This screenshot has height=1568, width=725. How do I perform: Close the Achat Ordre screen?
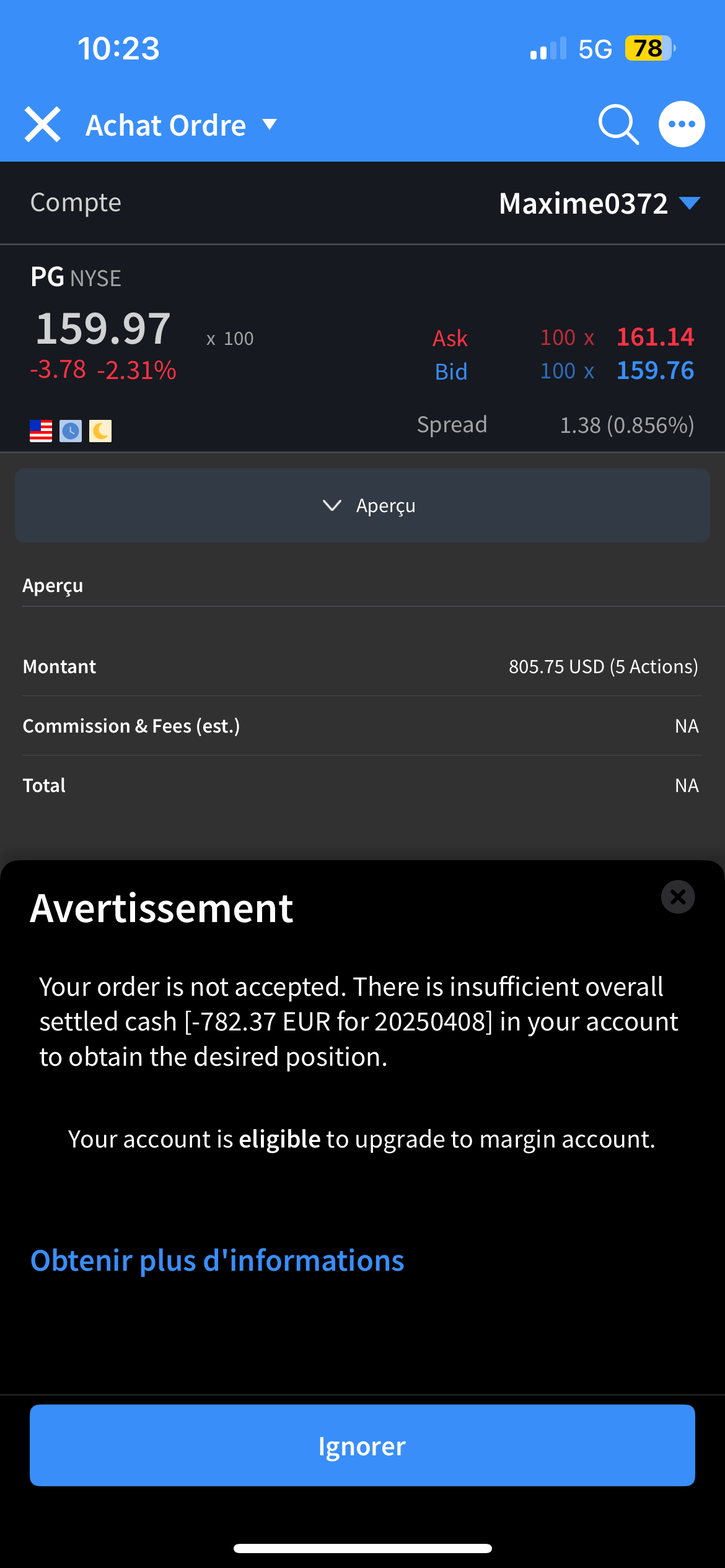(x=43, y=124)
